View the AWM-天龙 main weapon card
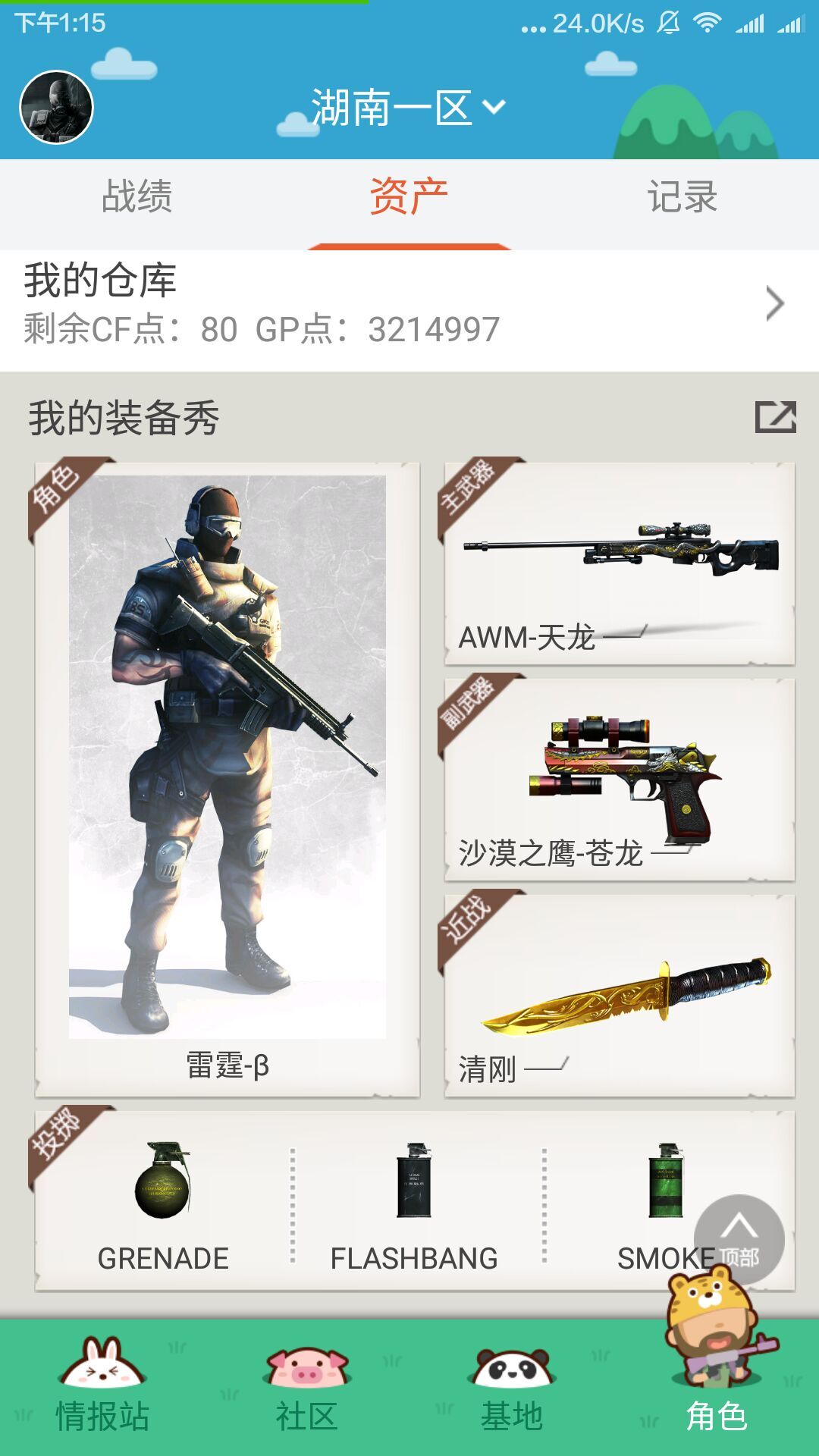819x1456 pixels. 620,563
